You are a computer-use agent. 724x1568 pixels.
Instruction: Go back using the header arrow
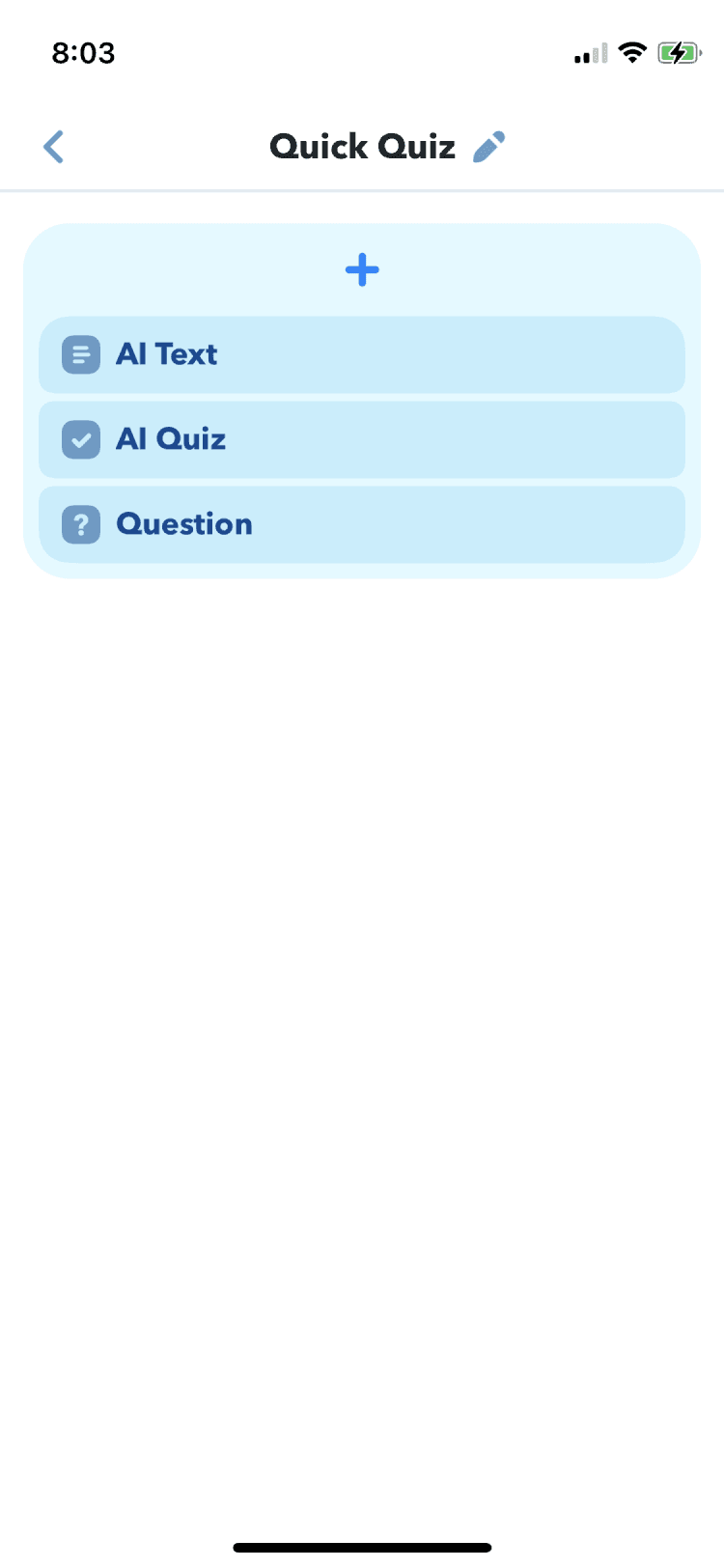pos(54,147)
